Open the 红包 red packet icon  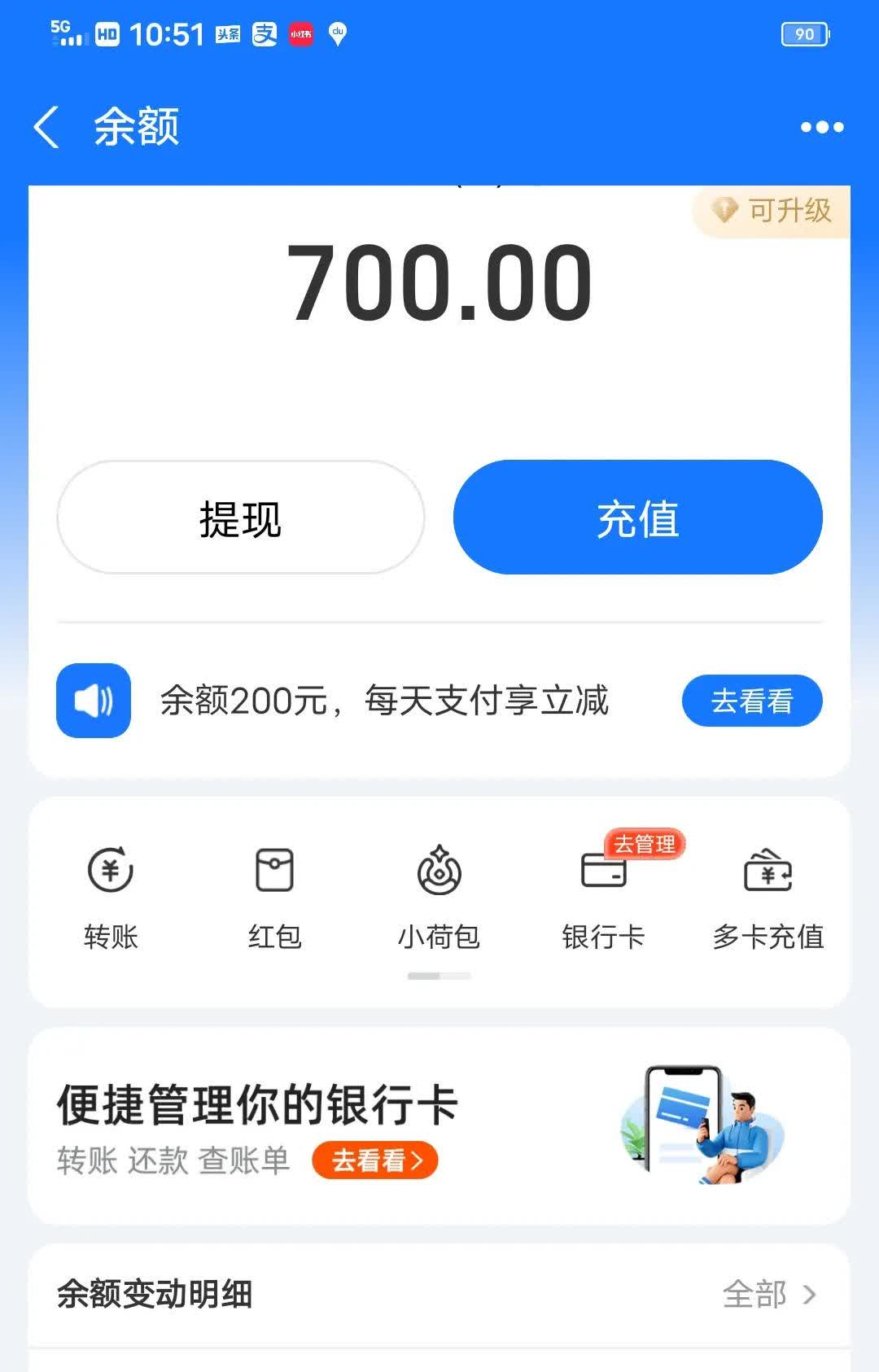[x=276, y=869]
